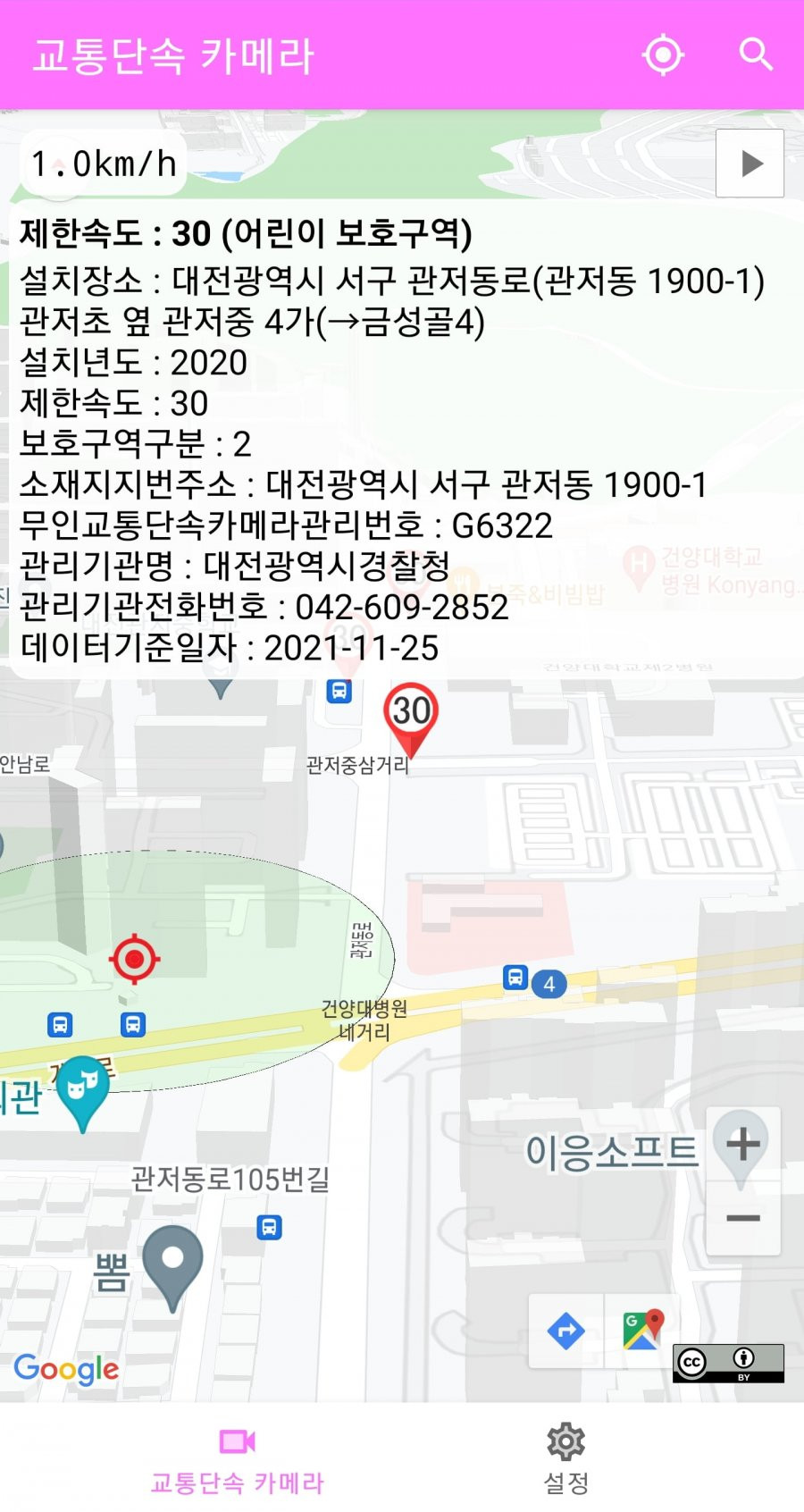The height and width of the screenshot is (1512, 804).
Task: Tap the bus stop near 관저중삼거리
Action: (x=339, y=691)
